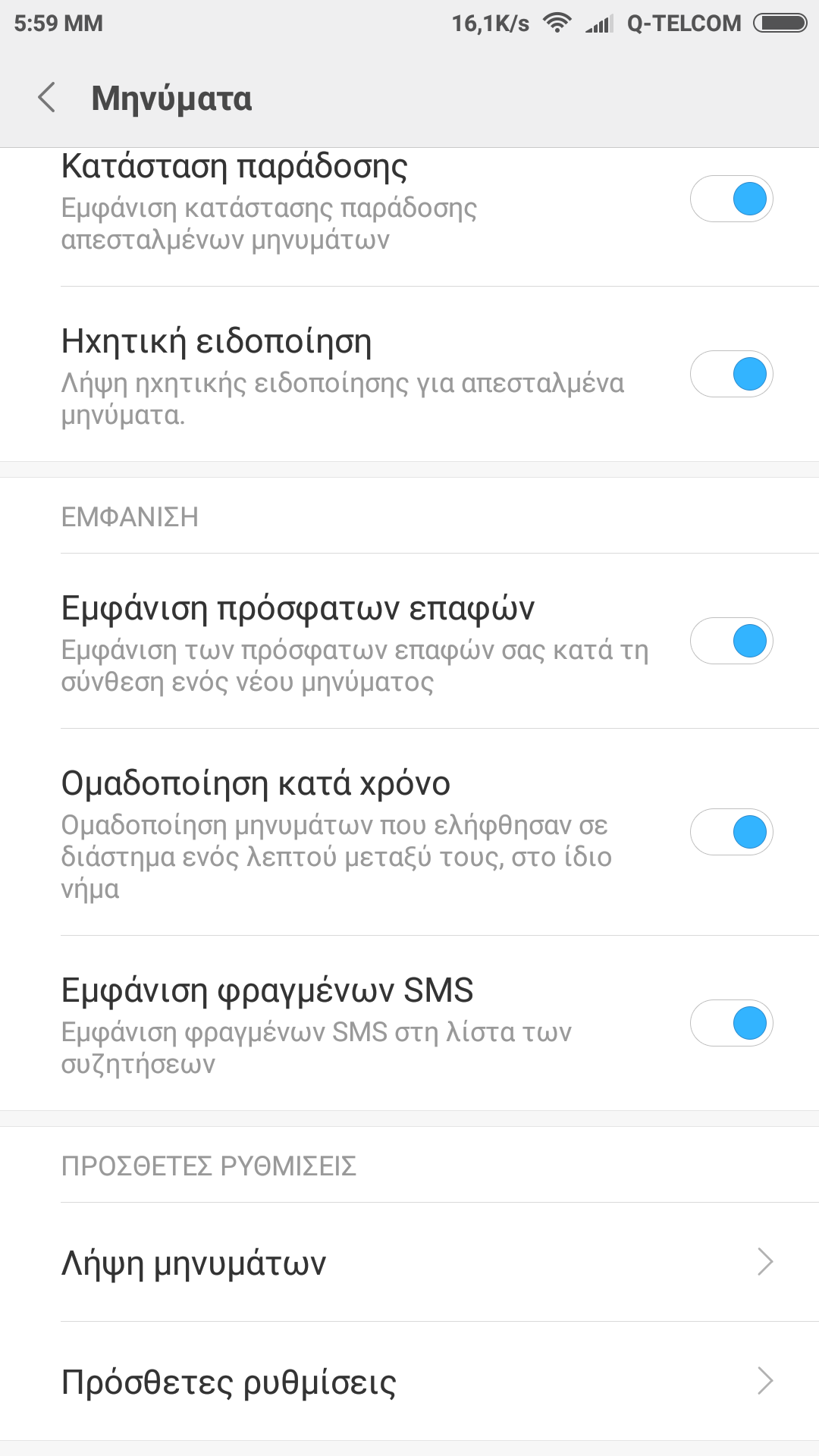The image size is (819, 1456).
Task: Toggle the Κατάσταση παράδοσης switch
Action: click(731, 199)
